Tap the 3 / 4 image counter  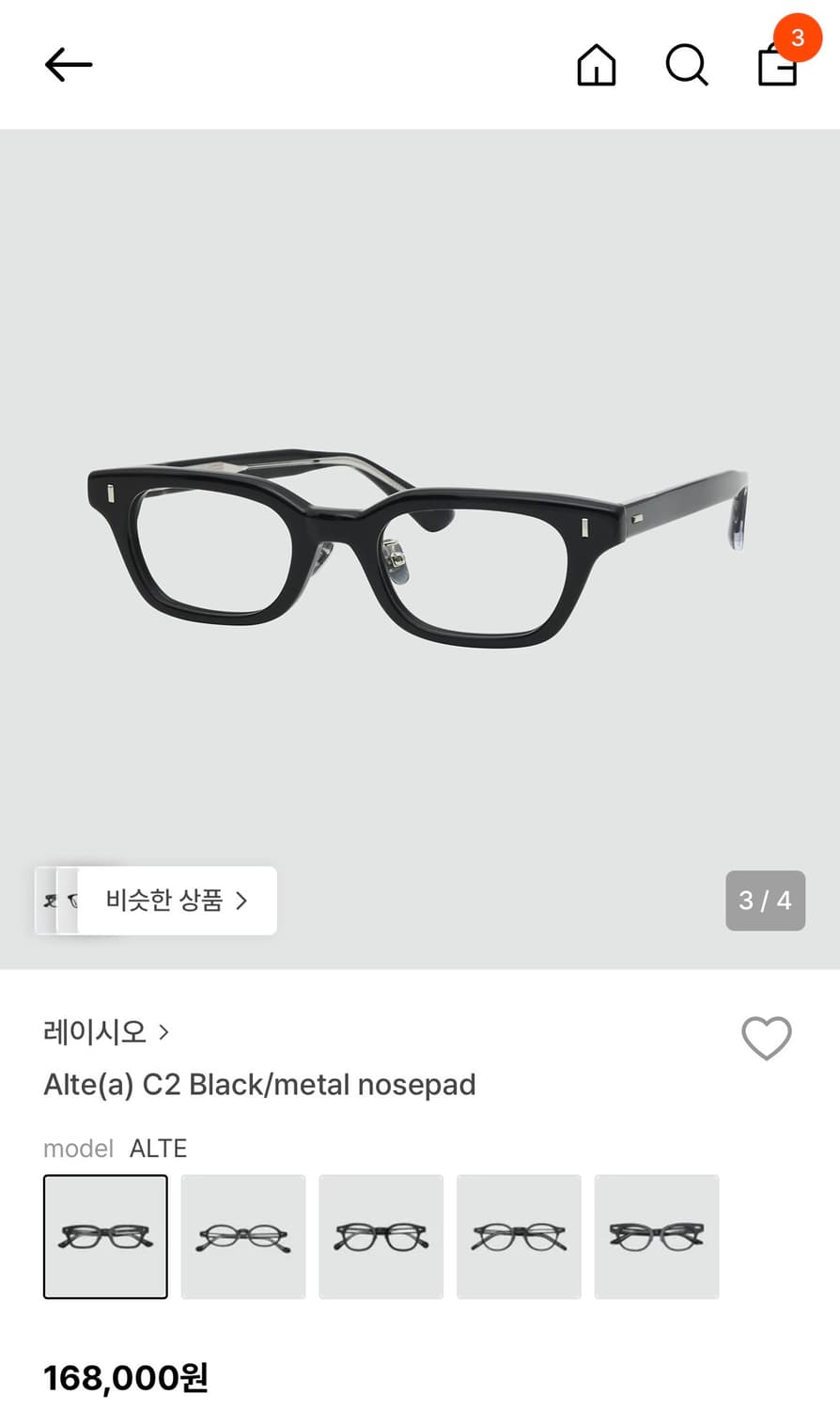[x=765, y=901]
